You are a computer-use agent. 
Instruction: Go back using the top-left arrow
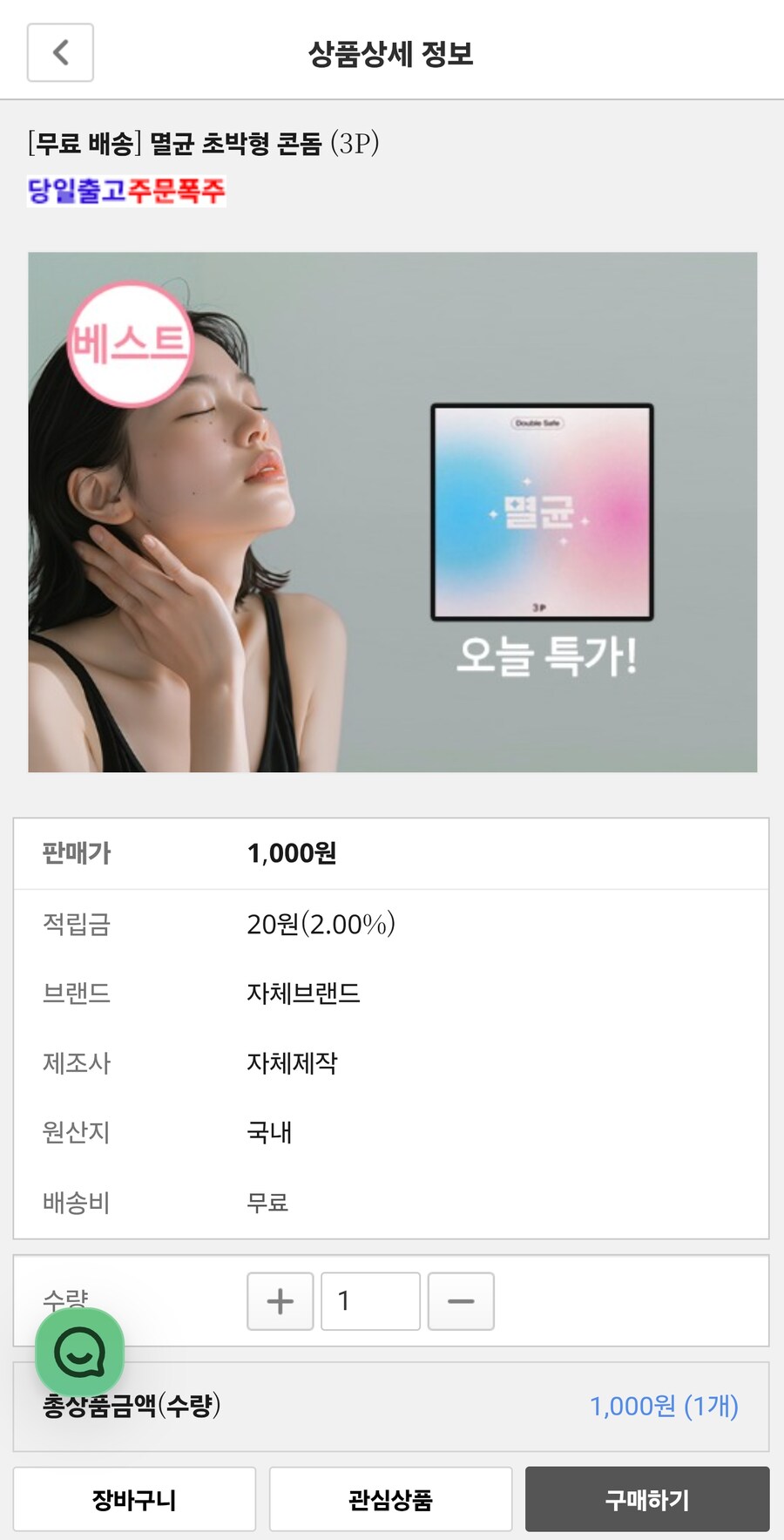[x=60, y=53]
